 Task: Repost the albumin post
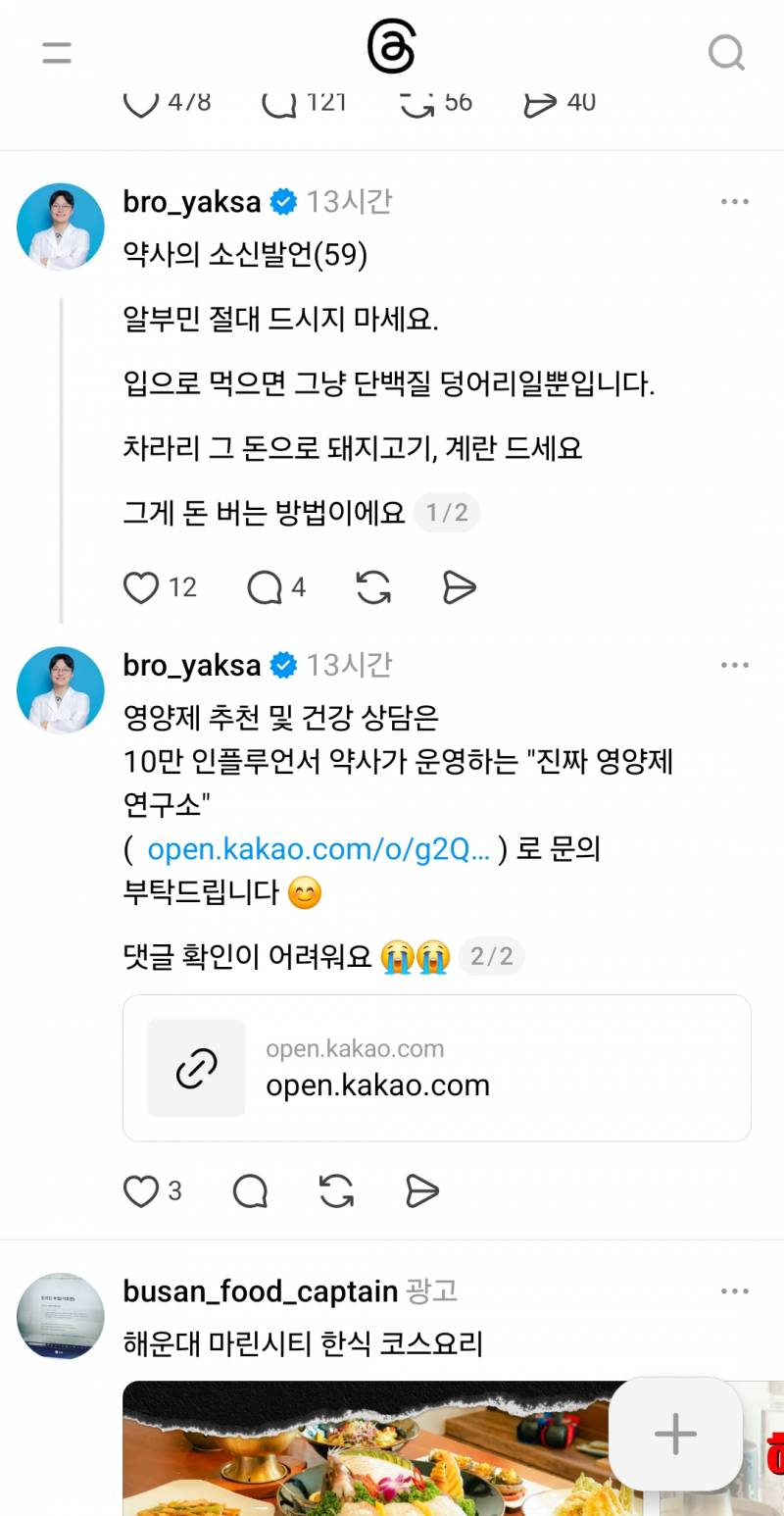(x=372, y=586)
